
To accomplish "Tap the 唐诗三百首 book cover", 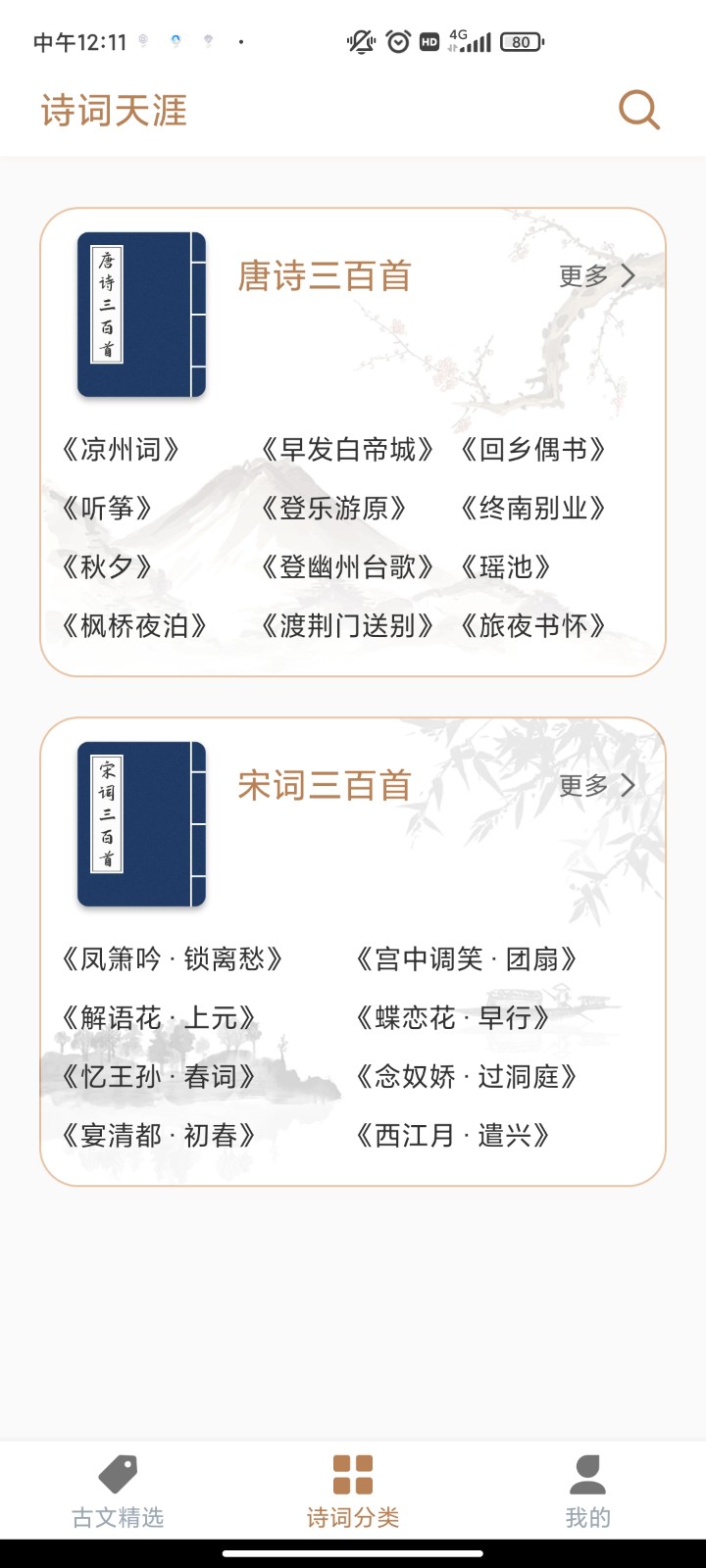I will [141, 315].
